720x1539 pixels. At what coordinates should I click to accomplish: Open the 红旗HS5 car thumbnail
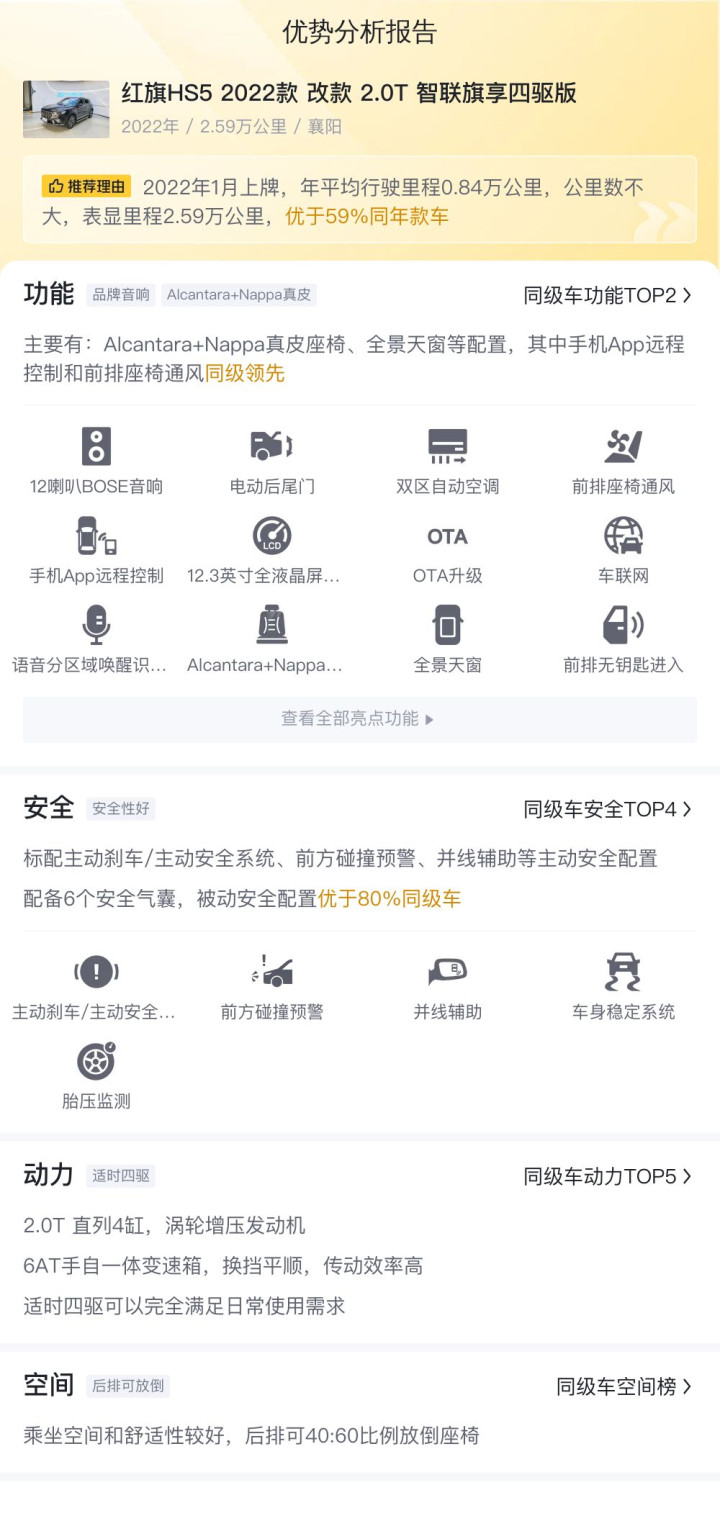click(66, 109)
